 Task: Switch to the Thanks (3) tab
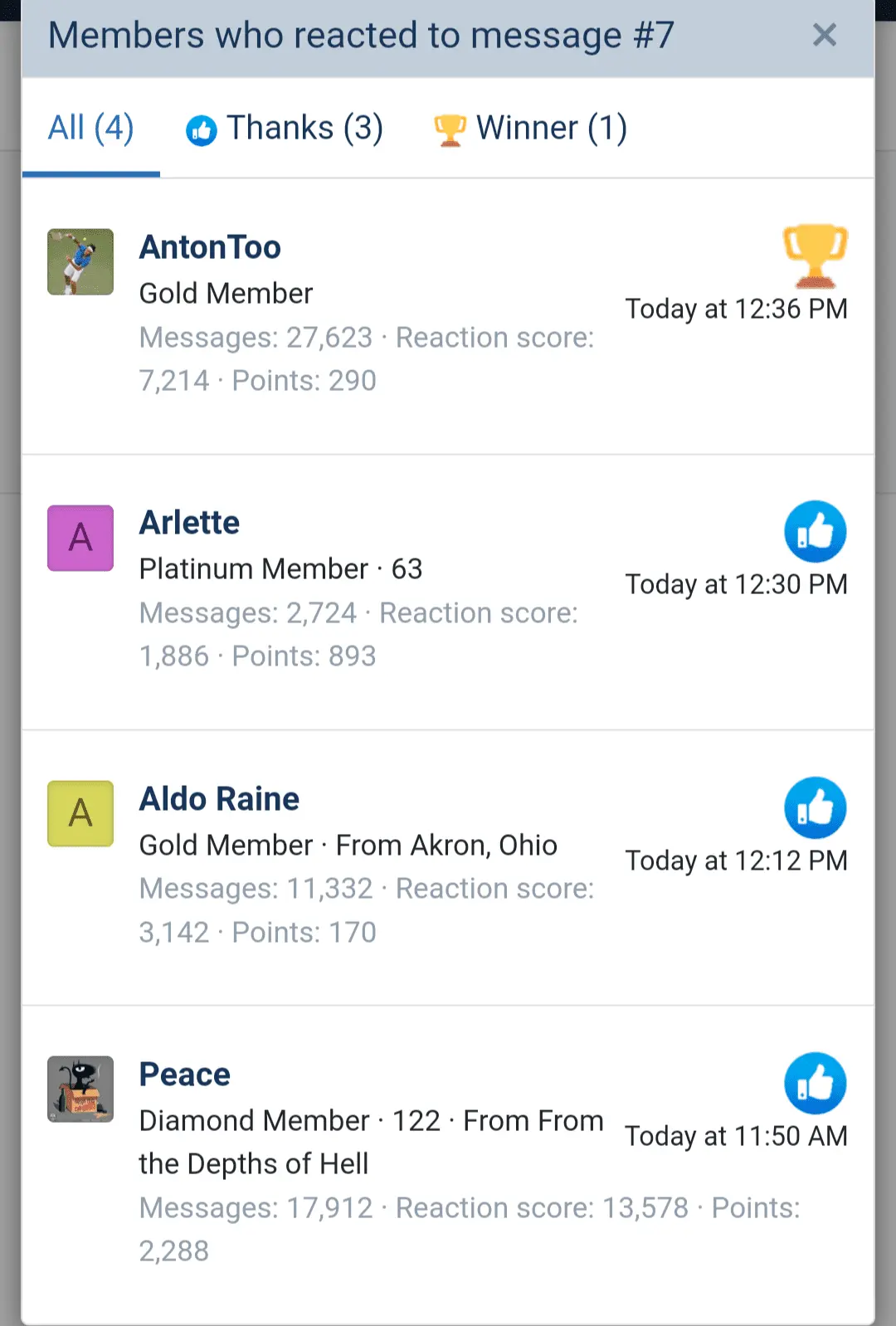pos(285,129)
